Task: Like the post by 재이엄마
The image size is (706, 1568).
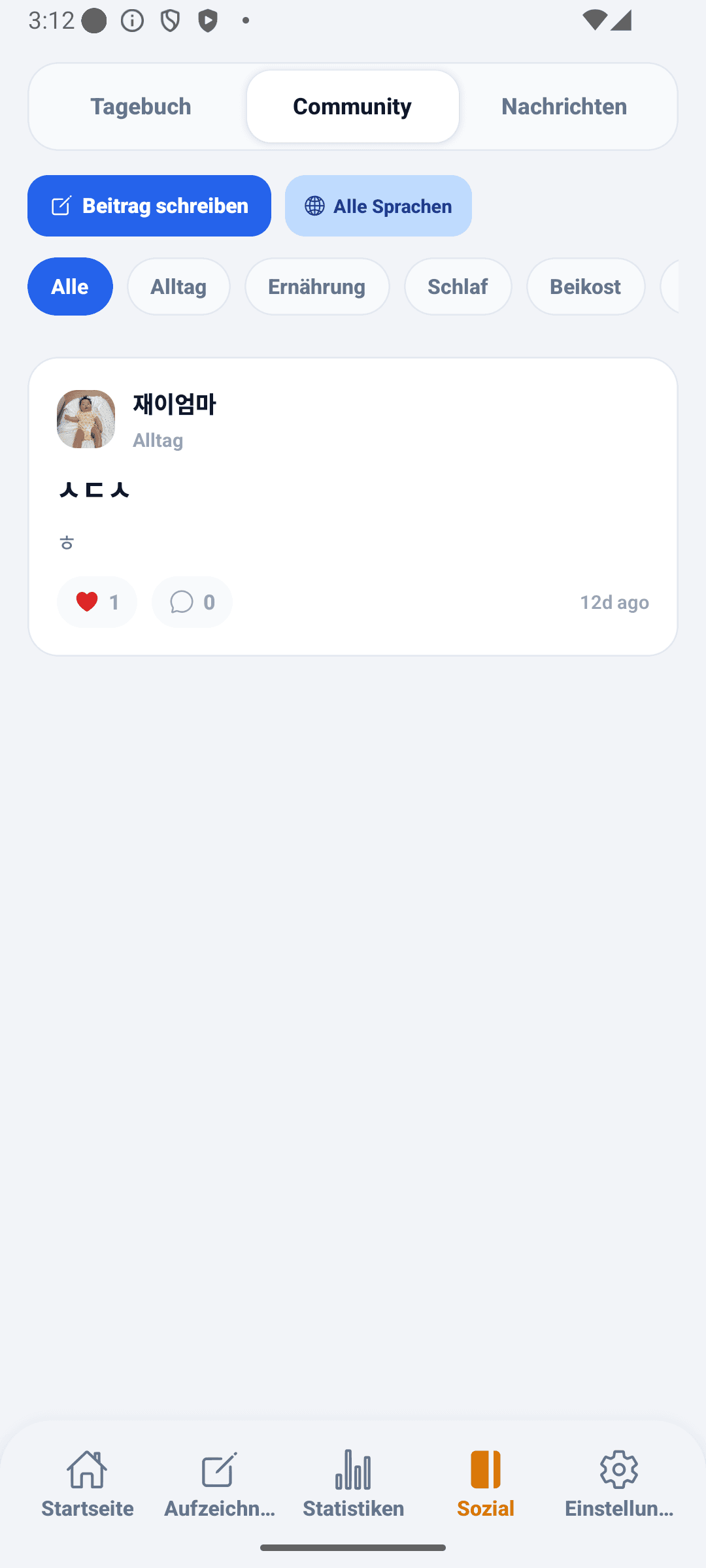Action: 97,602
